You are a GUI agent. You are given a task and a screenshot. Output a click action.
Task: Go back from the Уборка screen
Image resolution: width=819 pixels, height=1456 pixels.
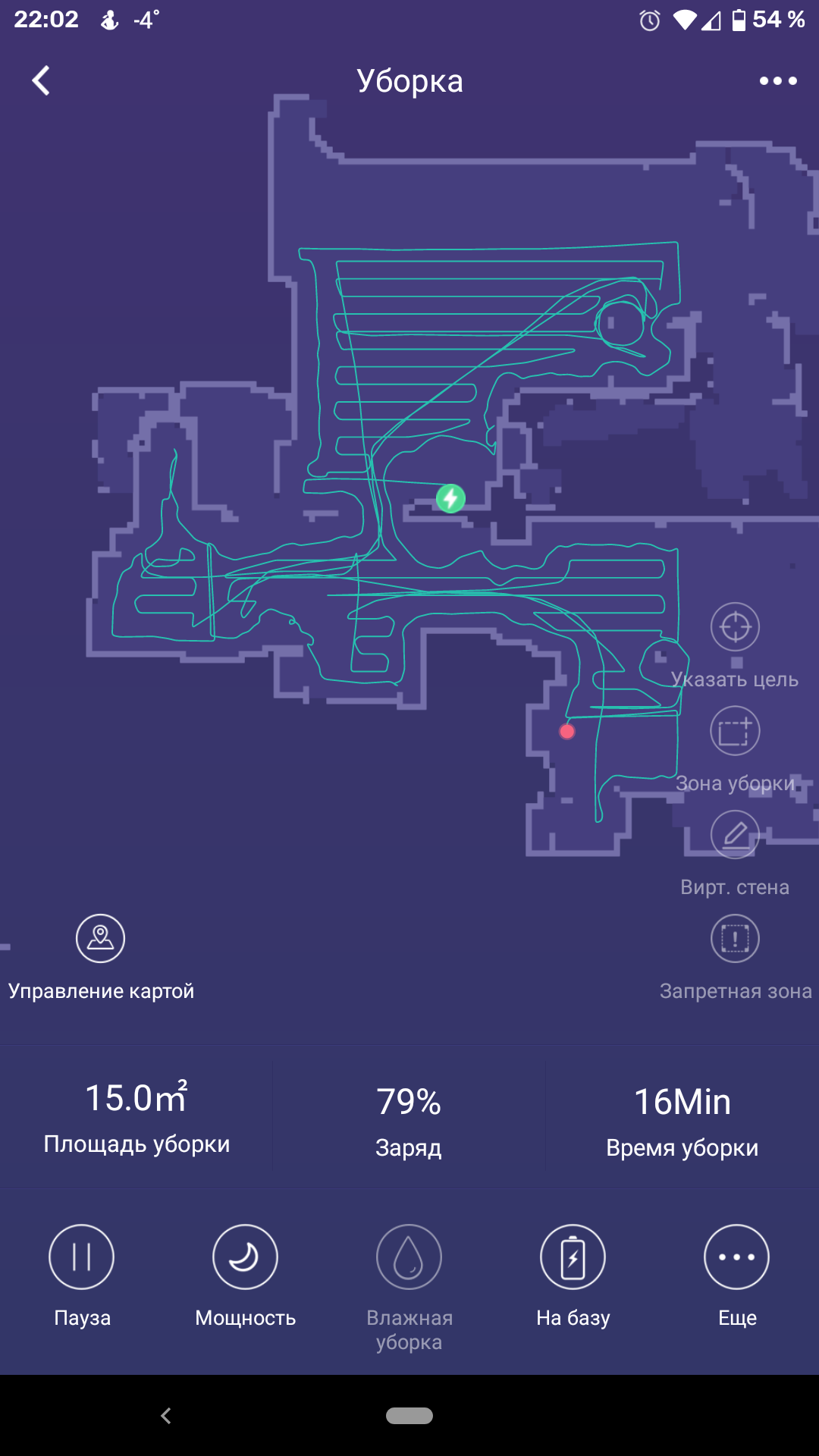pos(41,80)
